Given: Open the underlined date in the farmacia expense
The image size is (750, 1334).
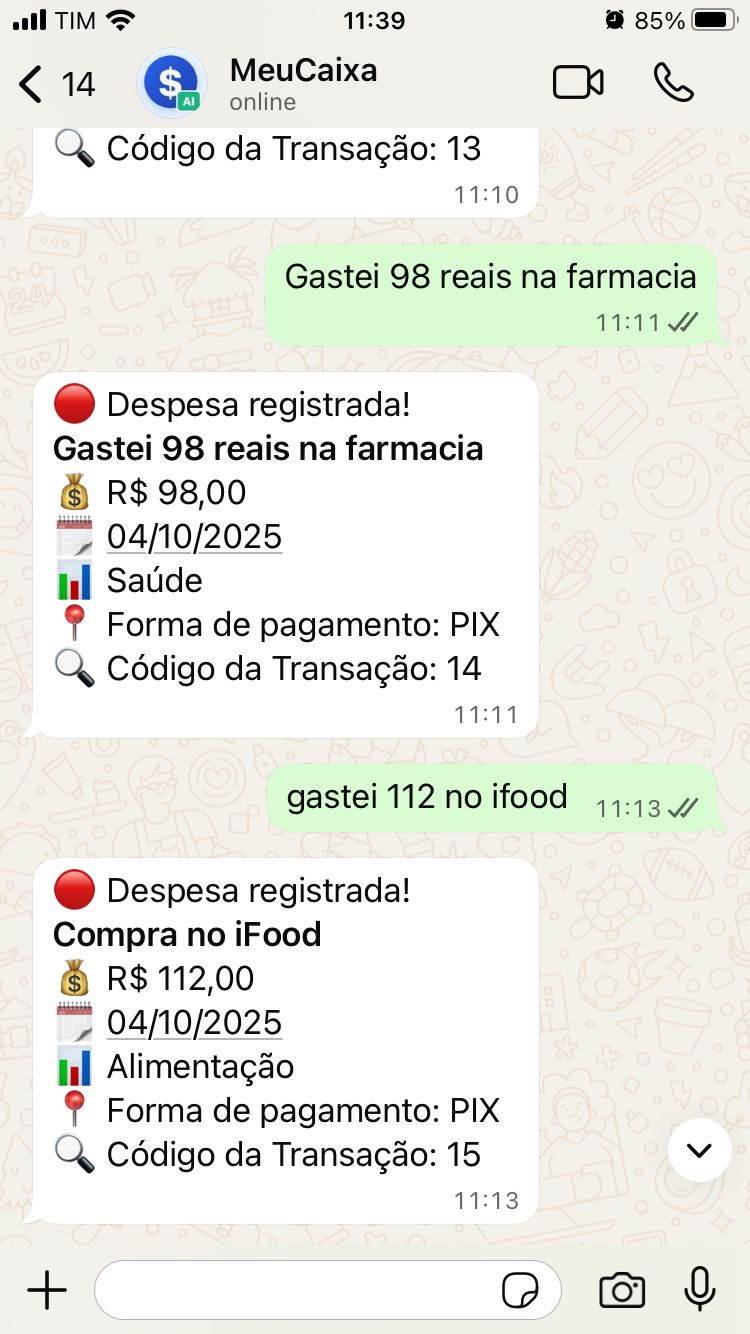Looking at the screenshot, I should 194,536.
